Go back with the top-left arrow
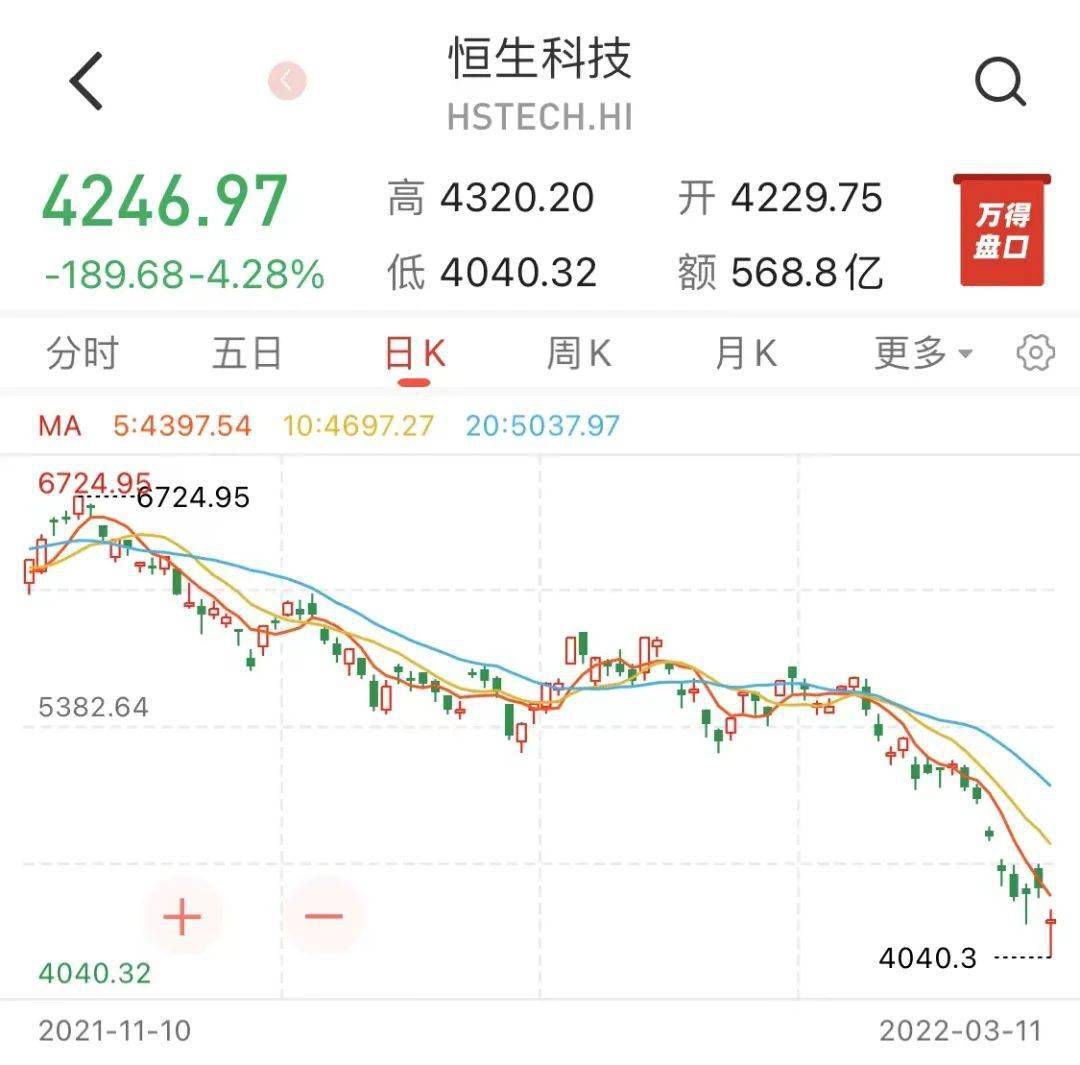The image size is (1080, 1065). (87, 82)
